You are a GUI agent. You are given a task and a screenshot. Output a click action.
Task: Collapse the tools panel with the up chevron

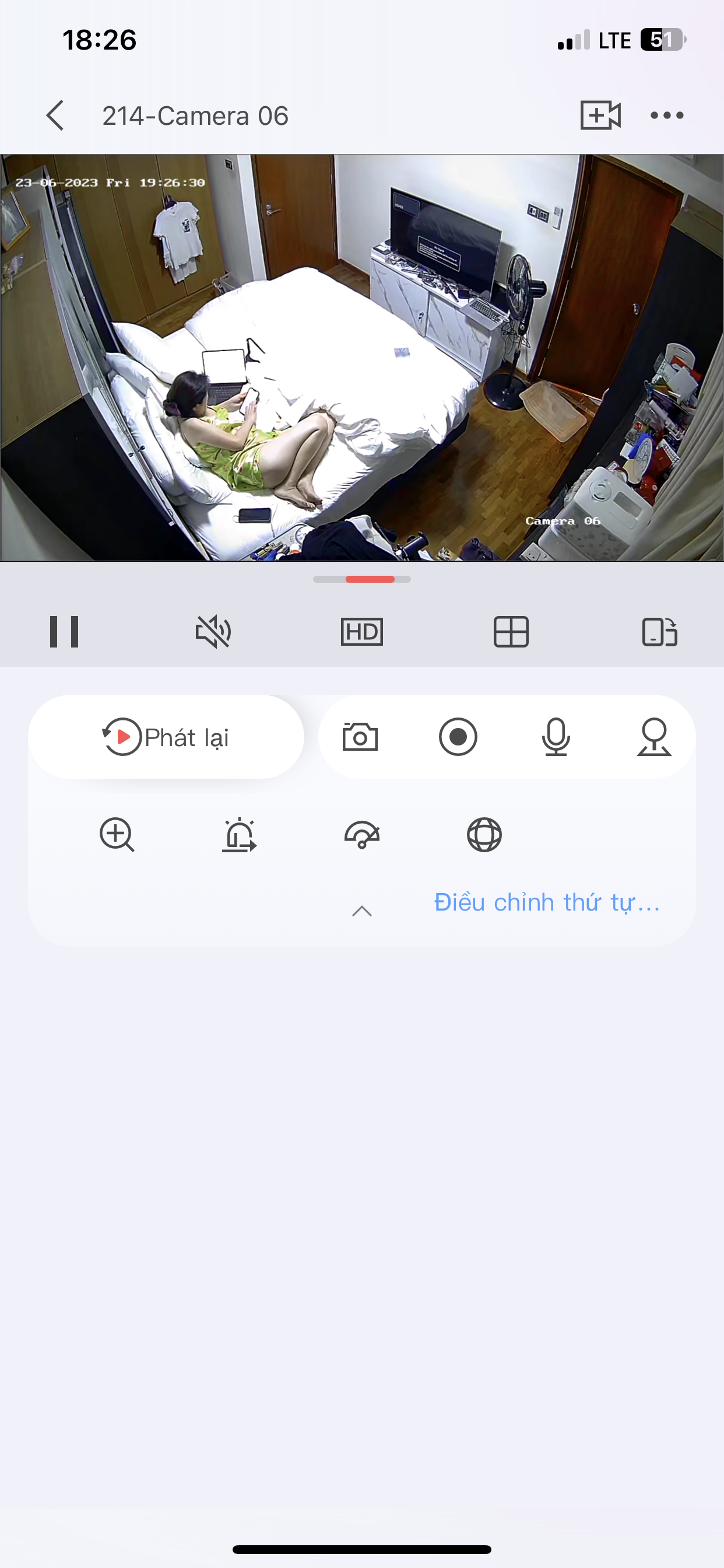point(362,911)
